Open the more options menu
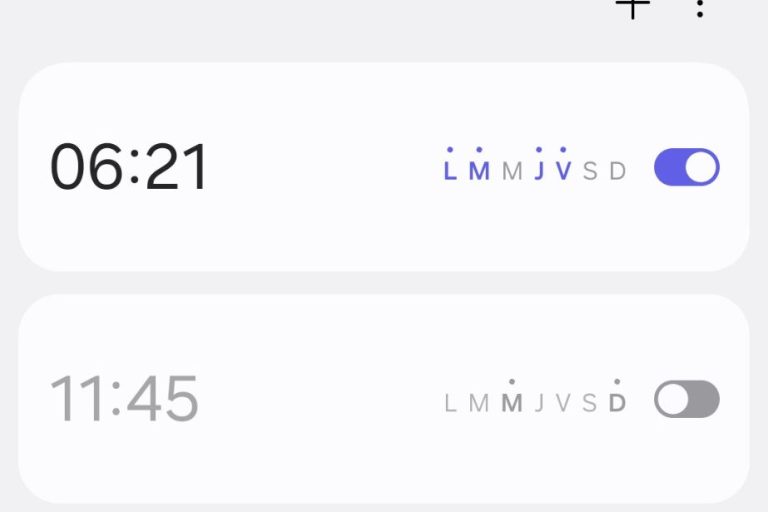 click(700, 7)
